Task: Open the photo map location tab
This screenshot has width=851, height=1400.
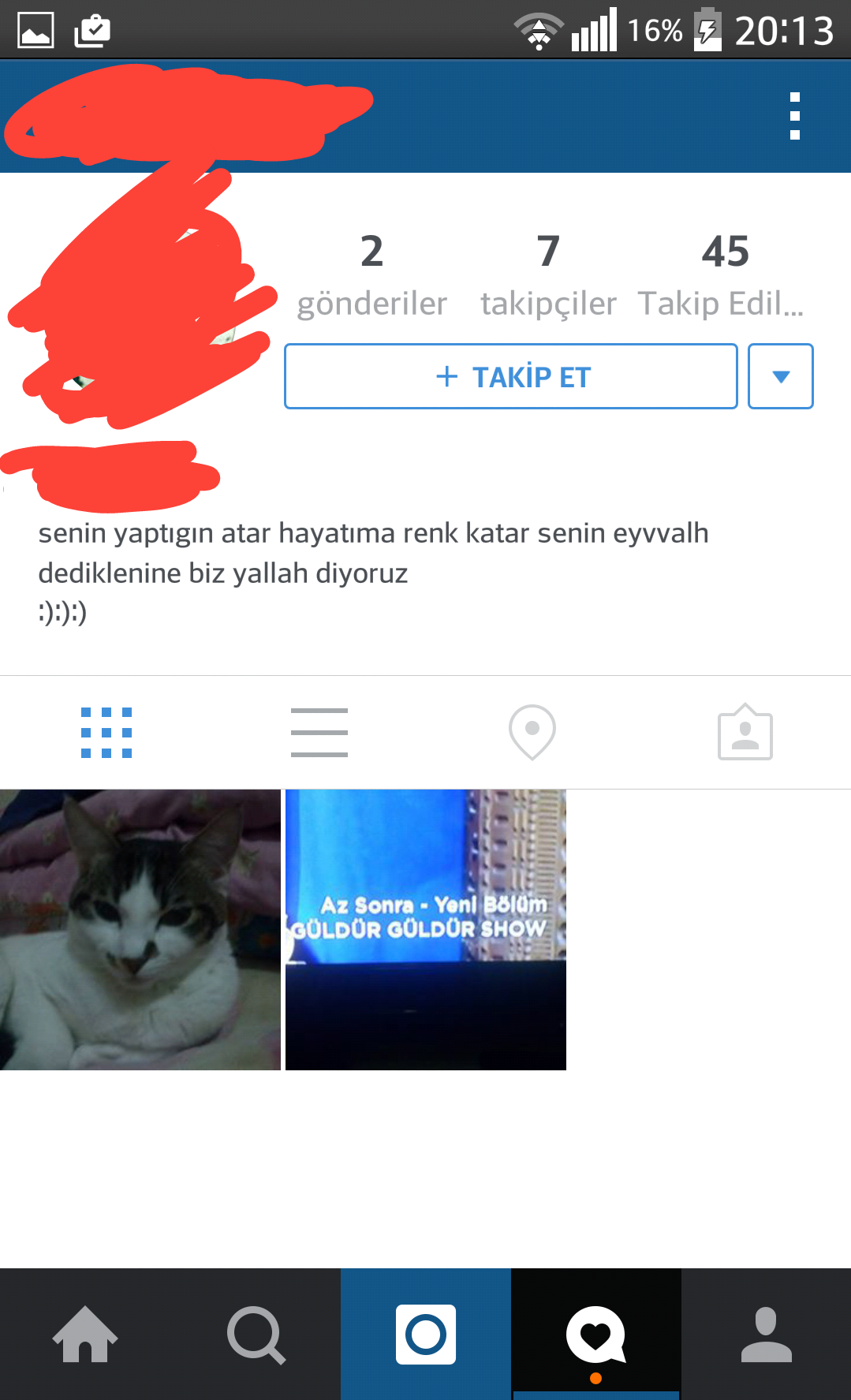Action: [532, 733]
